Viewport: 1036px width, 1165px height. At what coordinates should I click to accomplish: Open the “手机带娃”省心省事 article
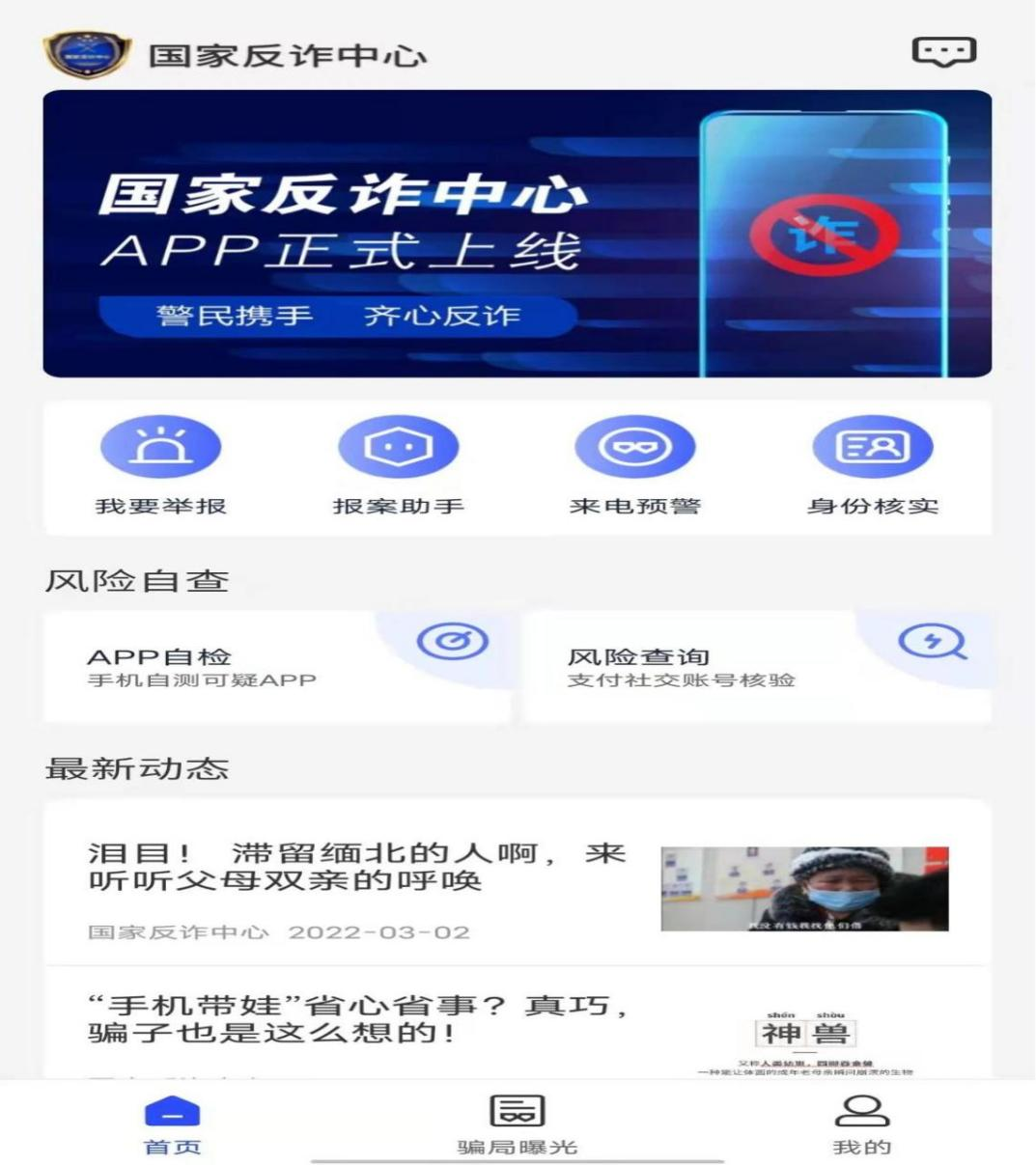coord(517,1021)
